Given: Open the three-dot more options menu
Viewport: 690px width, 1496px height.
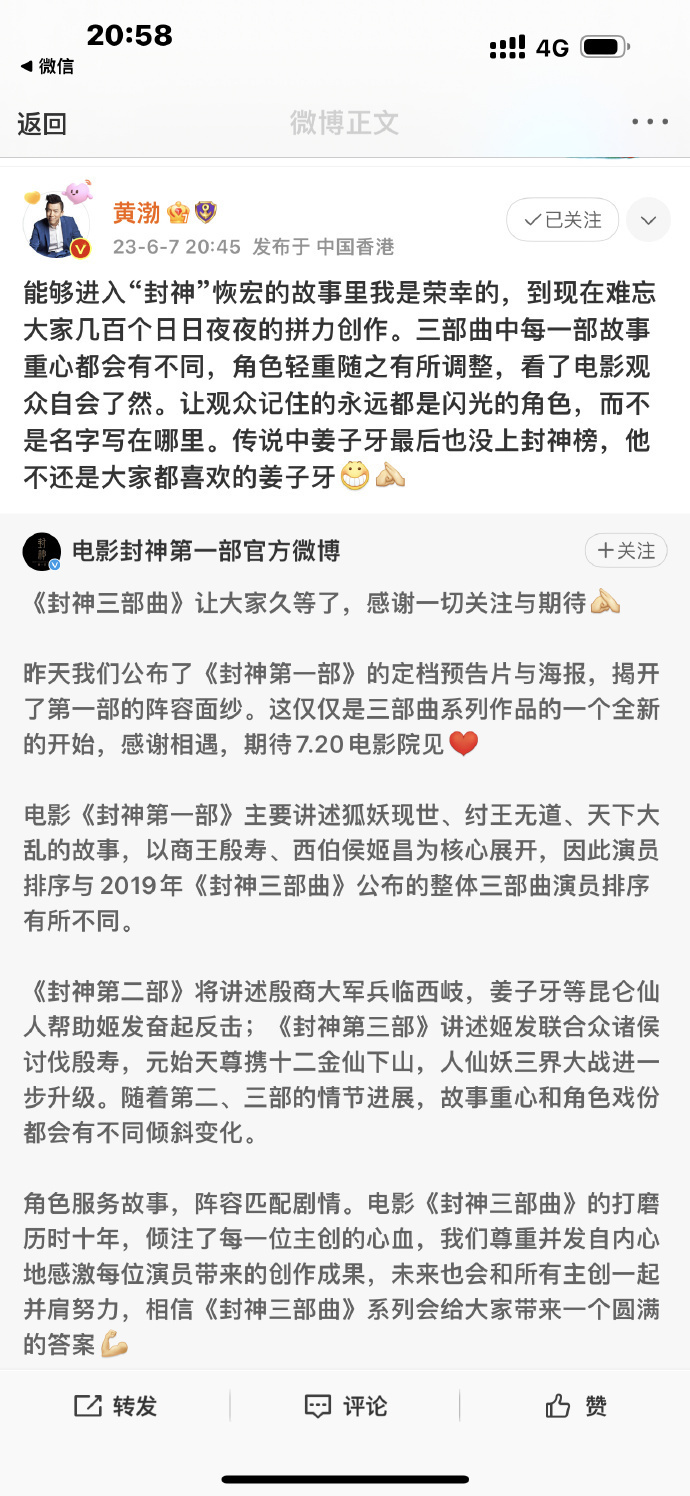Looking at the screenshot, I should coord(649,122).
